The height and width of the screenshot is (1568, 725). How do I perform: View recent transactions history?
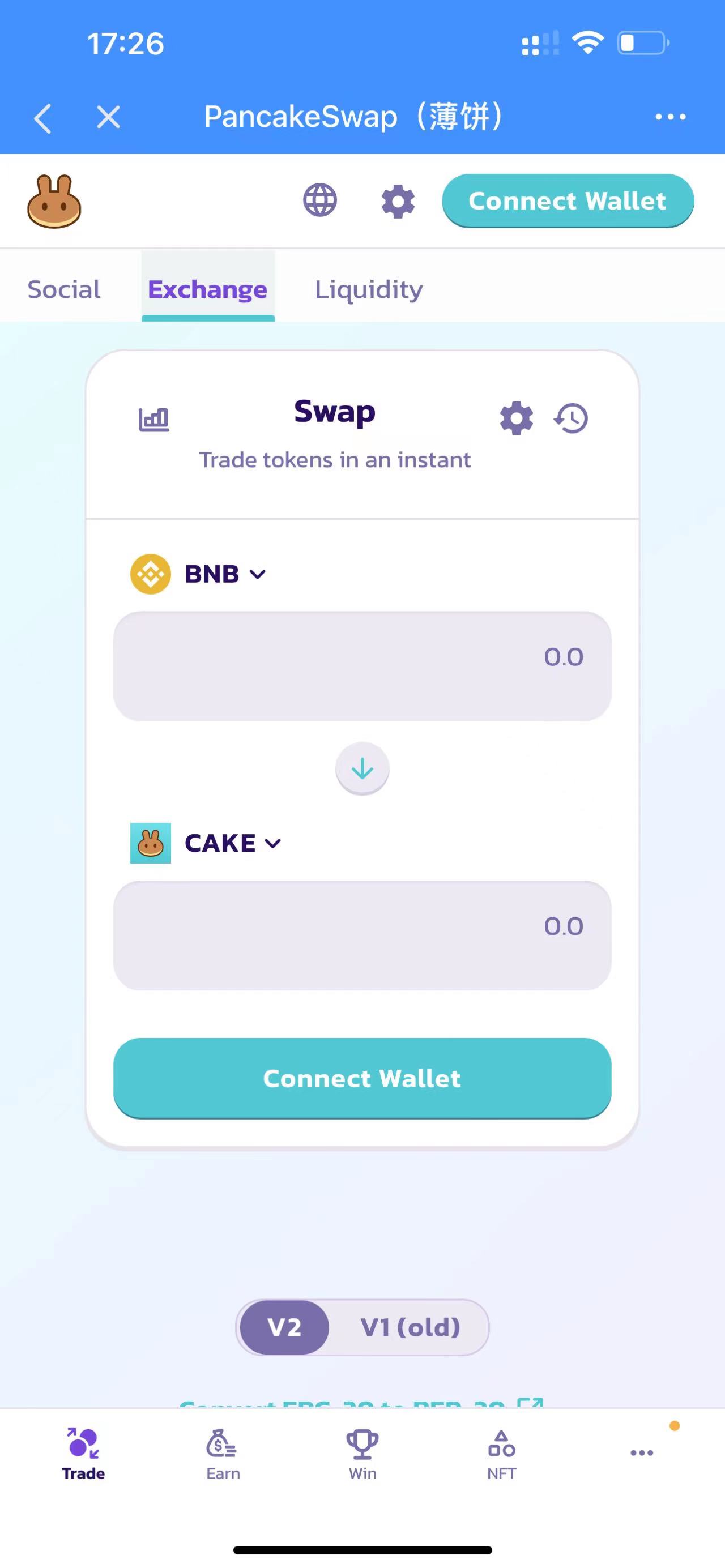(571, 418)
